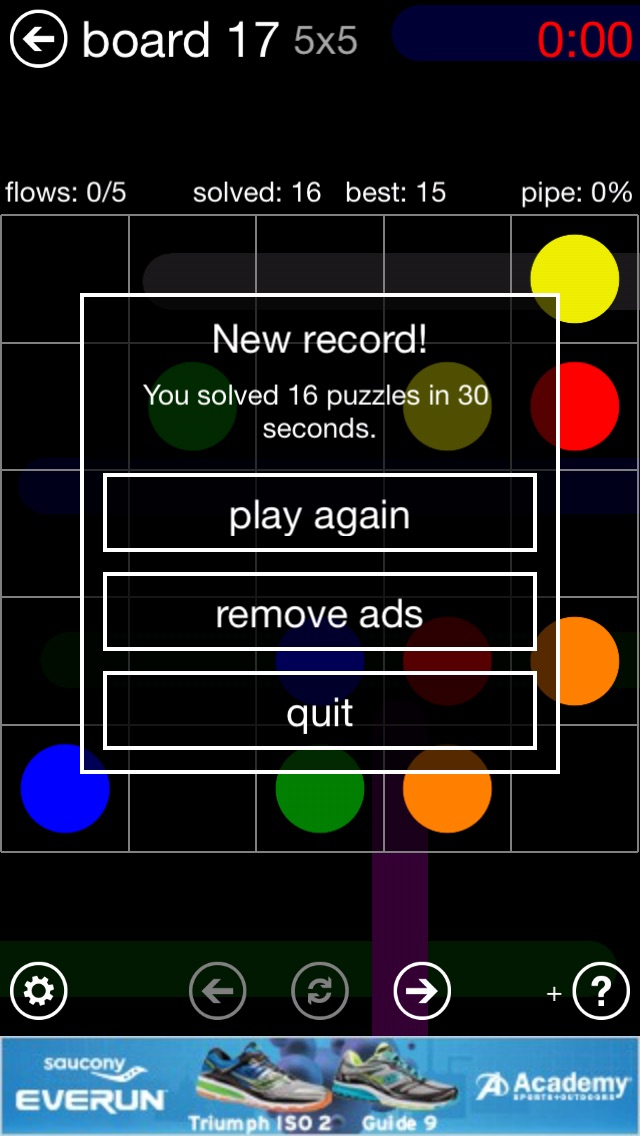Image resolution: width=640 pixels, height=1136 pixels.
Task: Go to the previous board arrow
Action: click(x=217, y=991)
